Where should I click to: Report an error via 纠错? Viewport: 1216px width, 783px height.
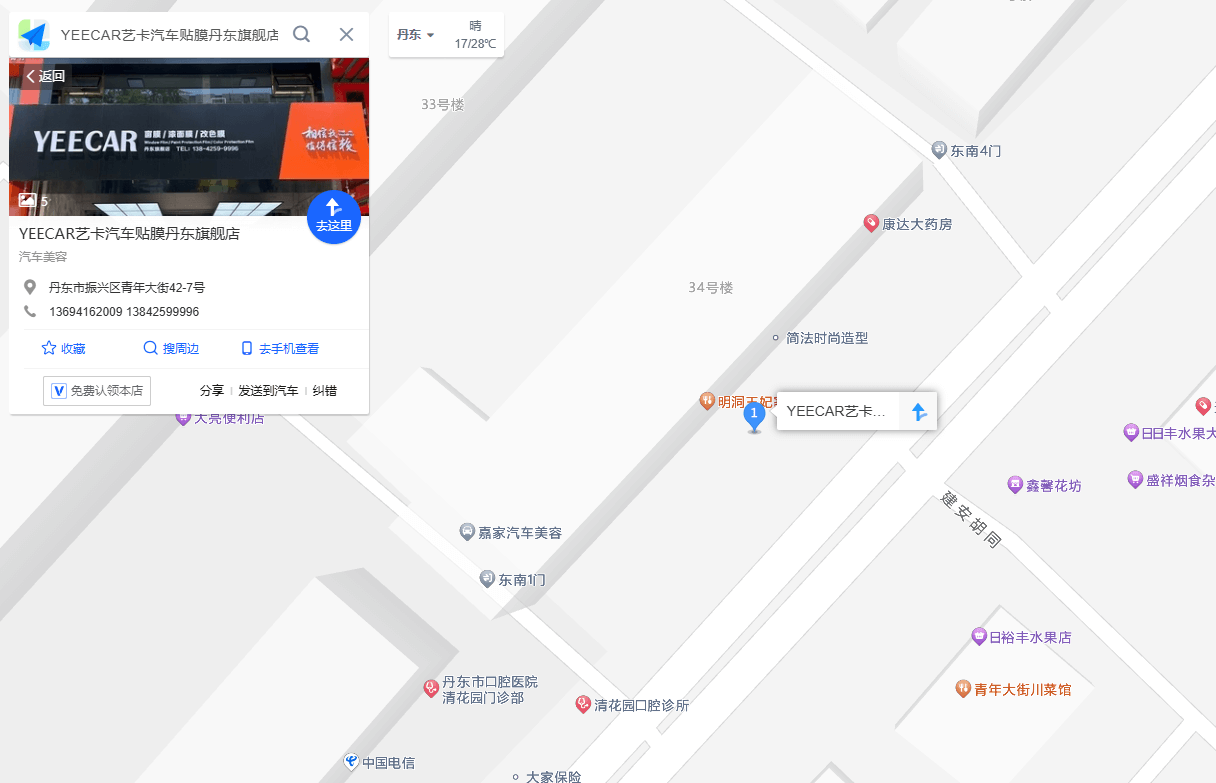[324, 391]
